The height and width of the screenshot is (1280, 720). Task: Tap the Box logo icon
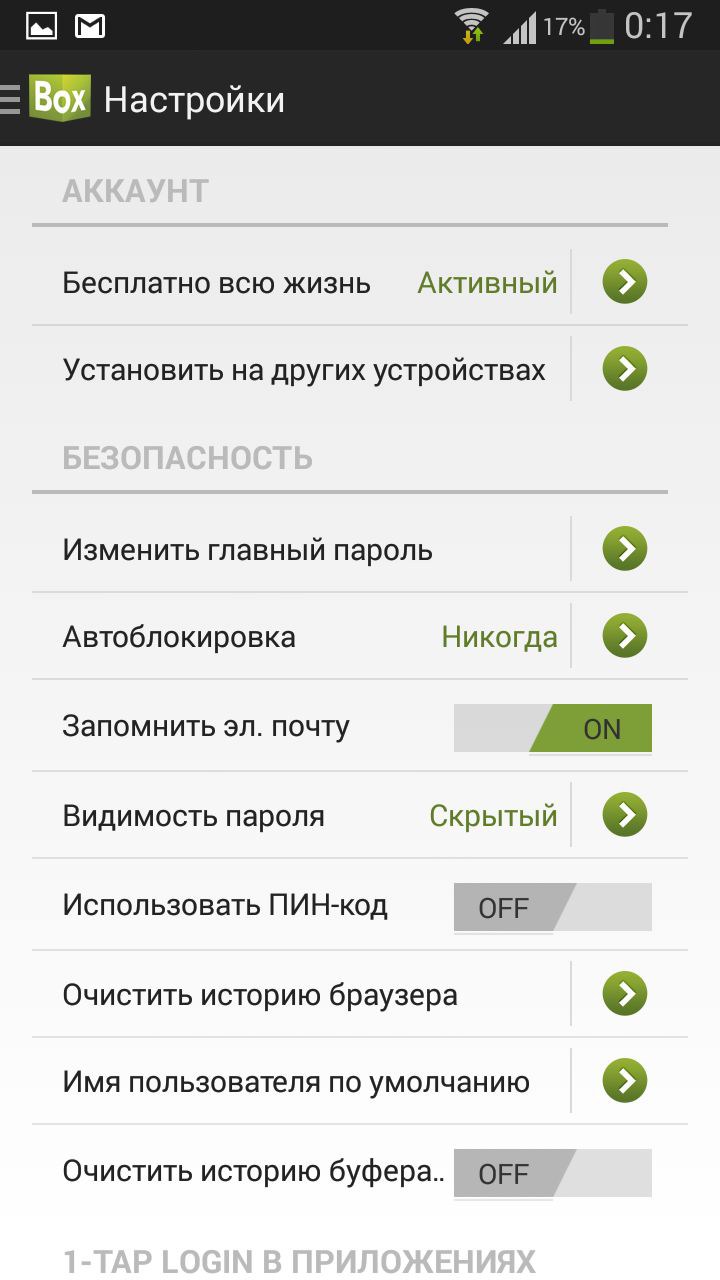pyautogui.click(x=58, y=97)
